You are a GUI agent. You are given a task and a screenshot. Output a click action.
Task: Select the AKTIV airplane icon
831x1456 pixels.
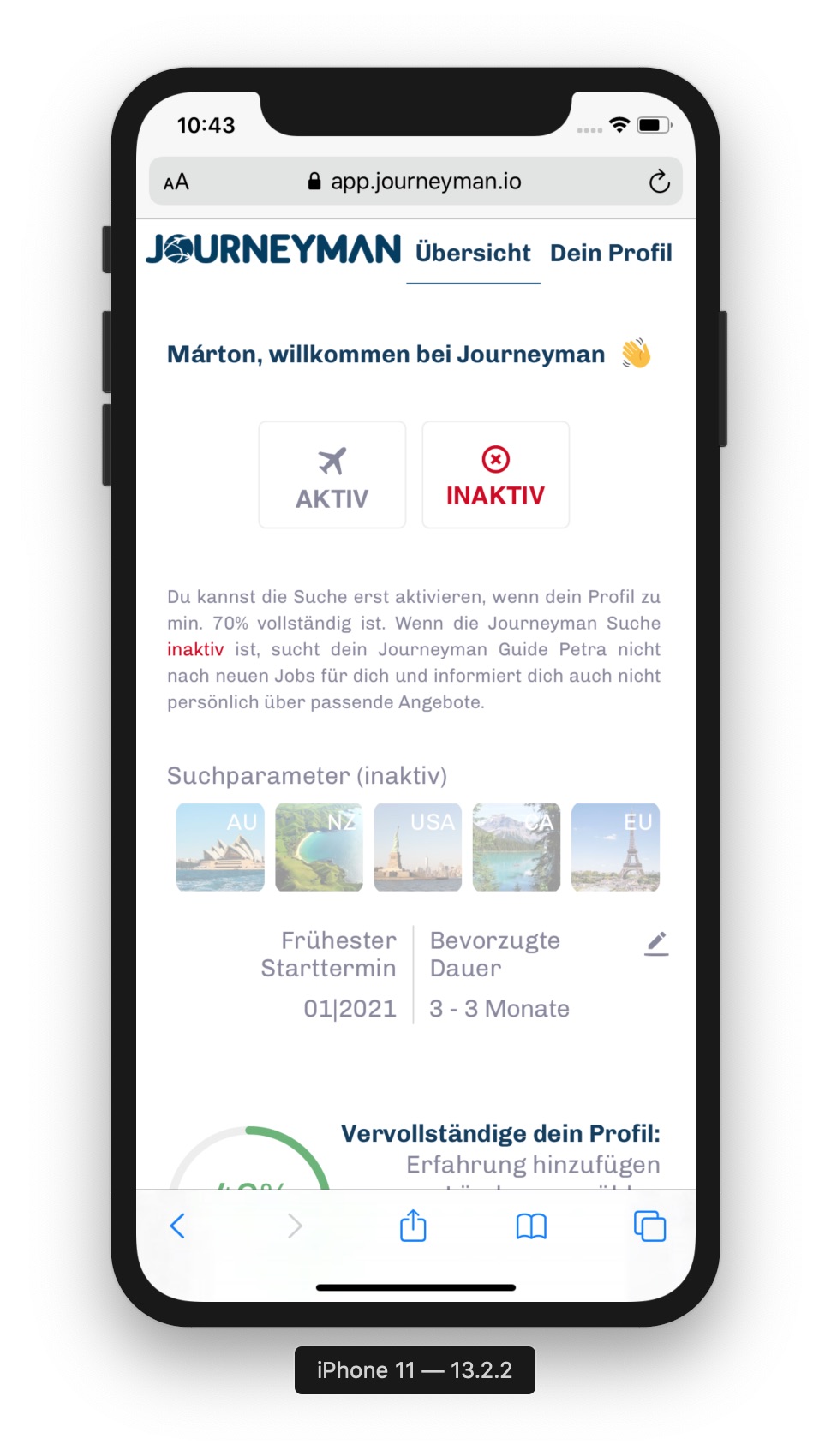tap(332, 460)
